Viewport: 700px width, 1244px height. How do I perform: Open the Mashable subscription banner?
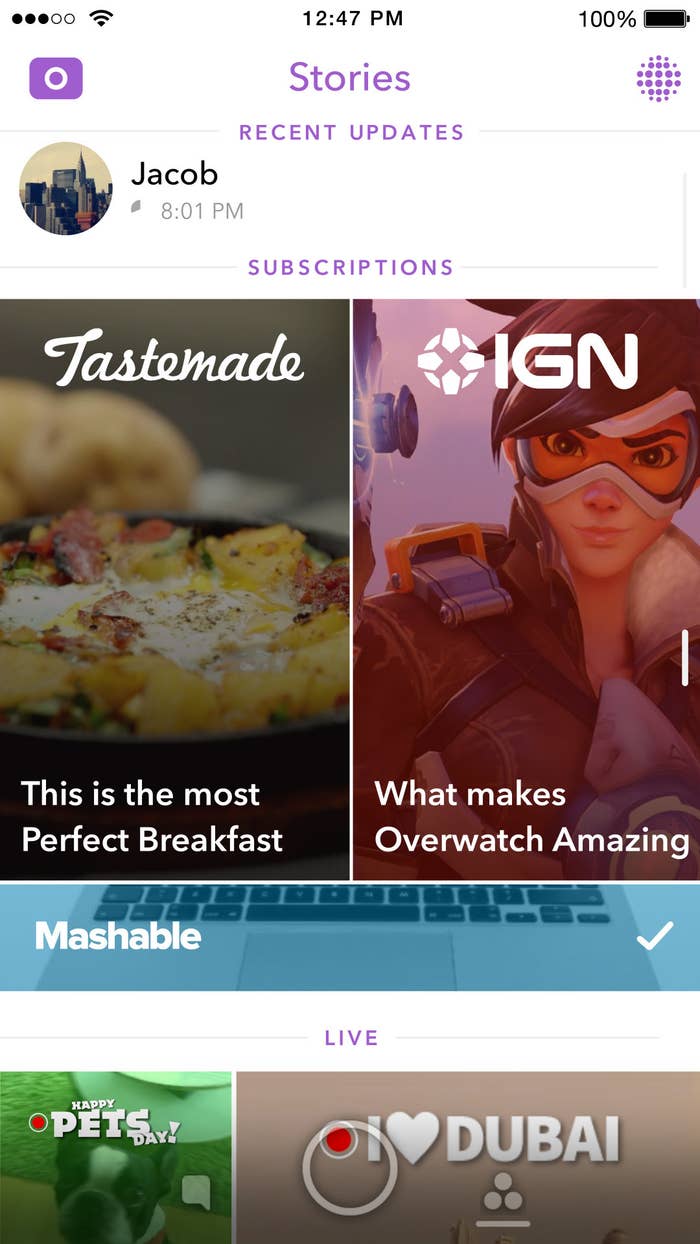[x=350, y=937]
